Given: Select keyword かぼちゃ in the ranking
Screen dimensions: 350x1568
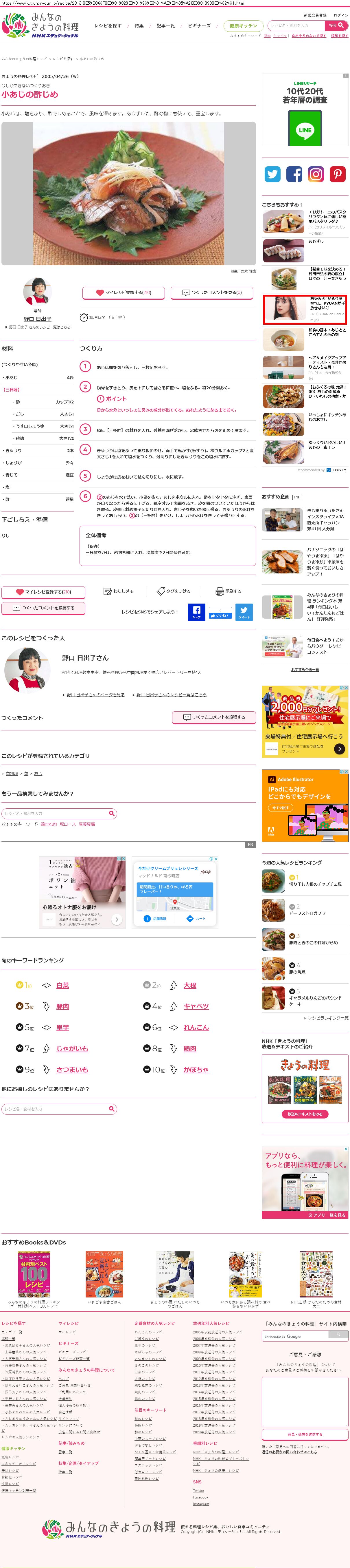Looking at the screenshot, I should (196, 1070).
